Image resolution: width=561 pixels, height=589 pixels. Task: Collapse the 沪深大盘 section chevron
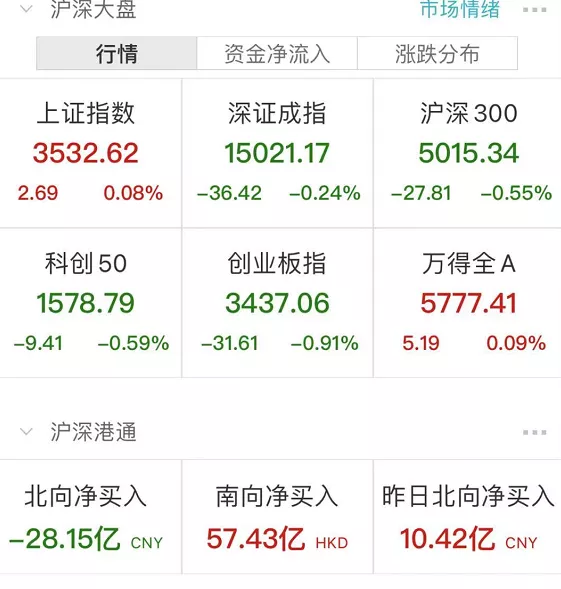coord(26,8)
